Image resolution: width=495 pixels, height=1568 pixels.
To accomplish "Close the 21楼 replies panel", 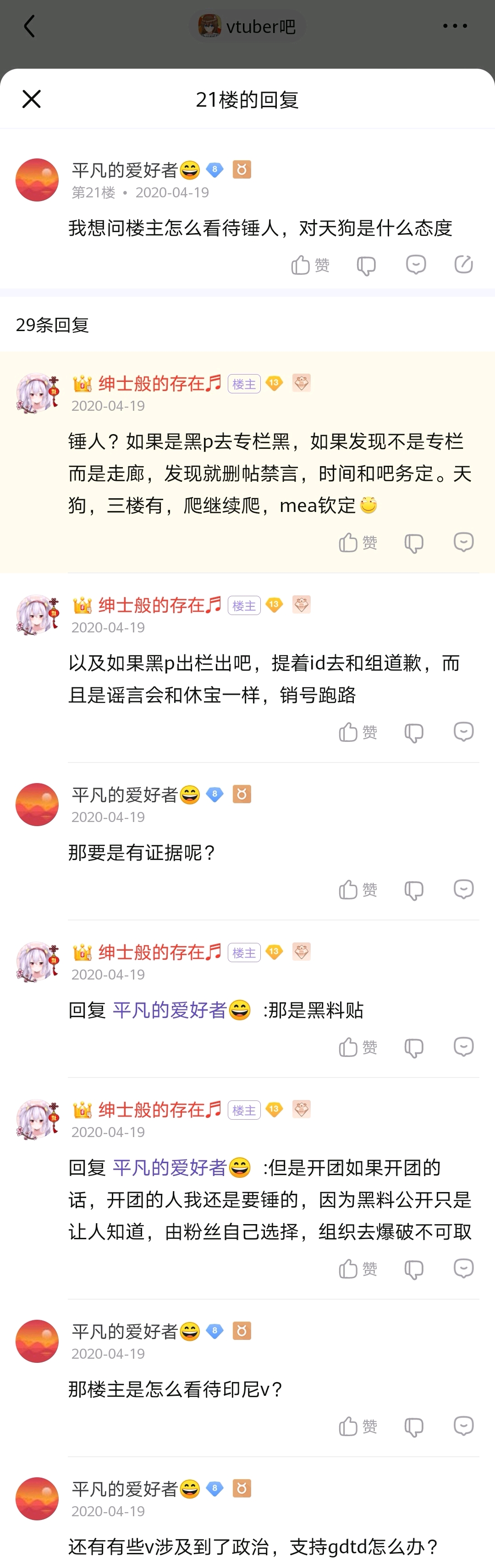I will pyautogui.click(x=31, y=99).
